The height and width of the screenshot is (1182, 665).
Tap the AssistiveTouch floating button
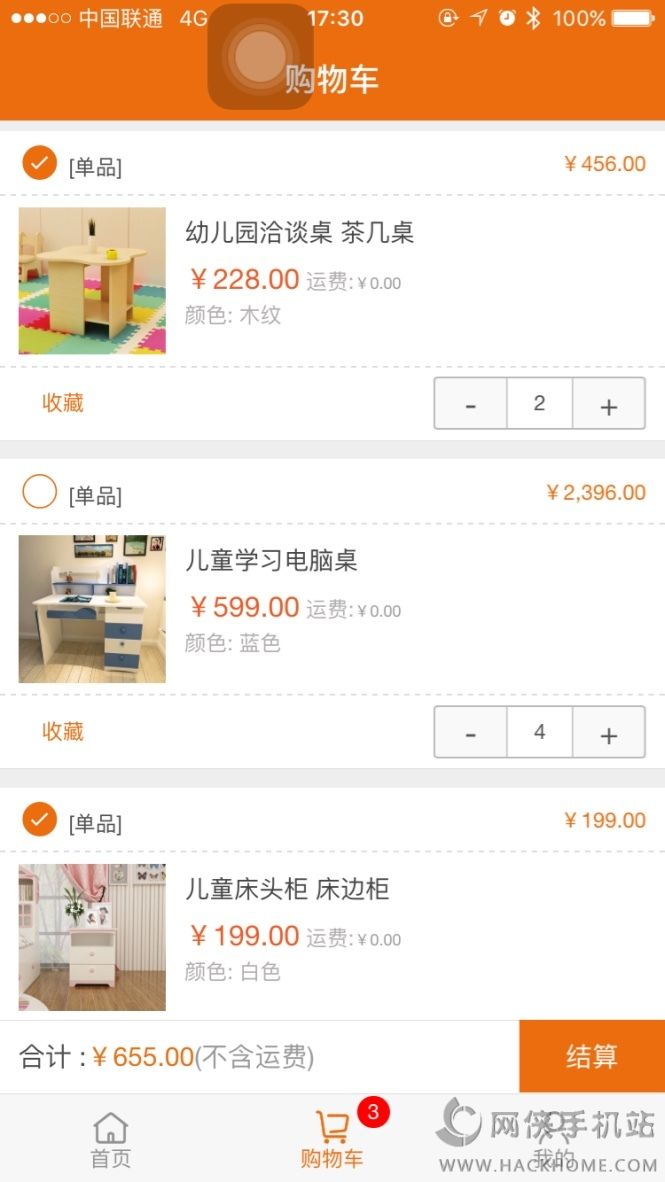[260, 56]
